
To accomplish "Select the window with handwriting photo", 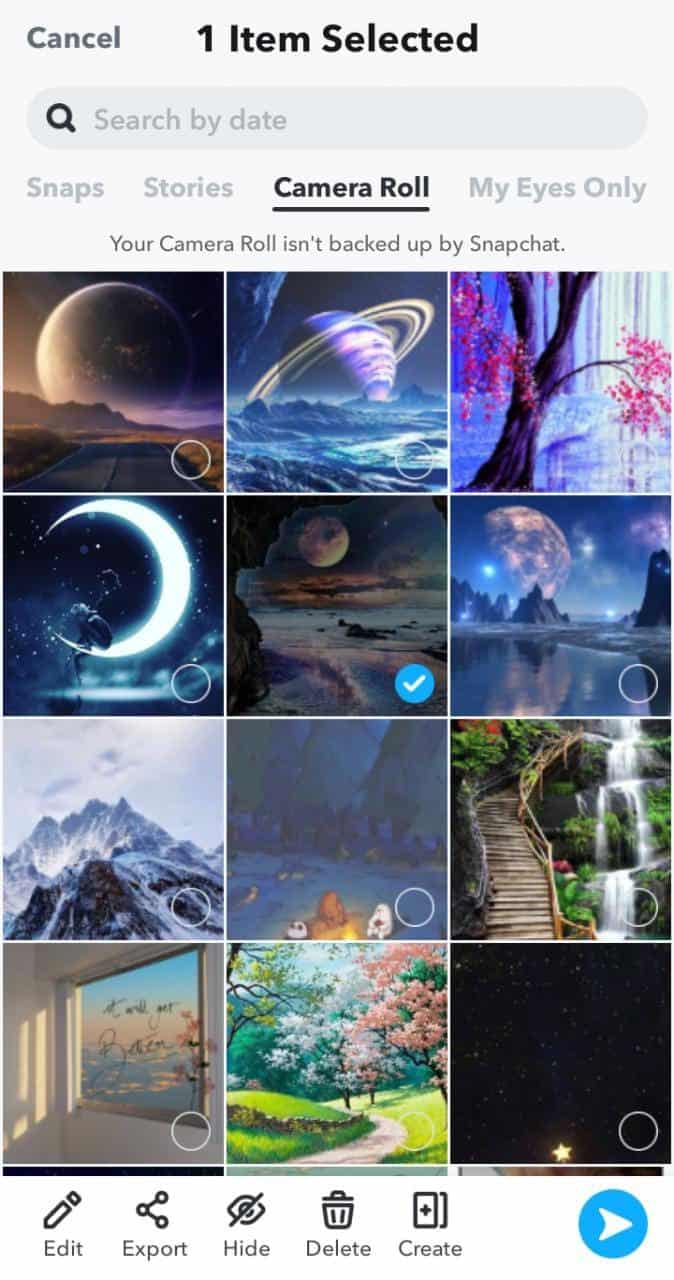I will click(113, 1052).
